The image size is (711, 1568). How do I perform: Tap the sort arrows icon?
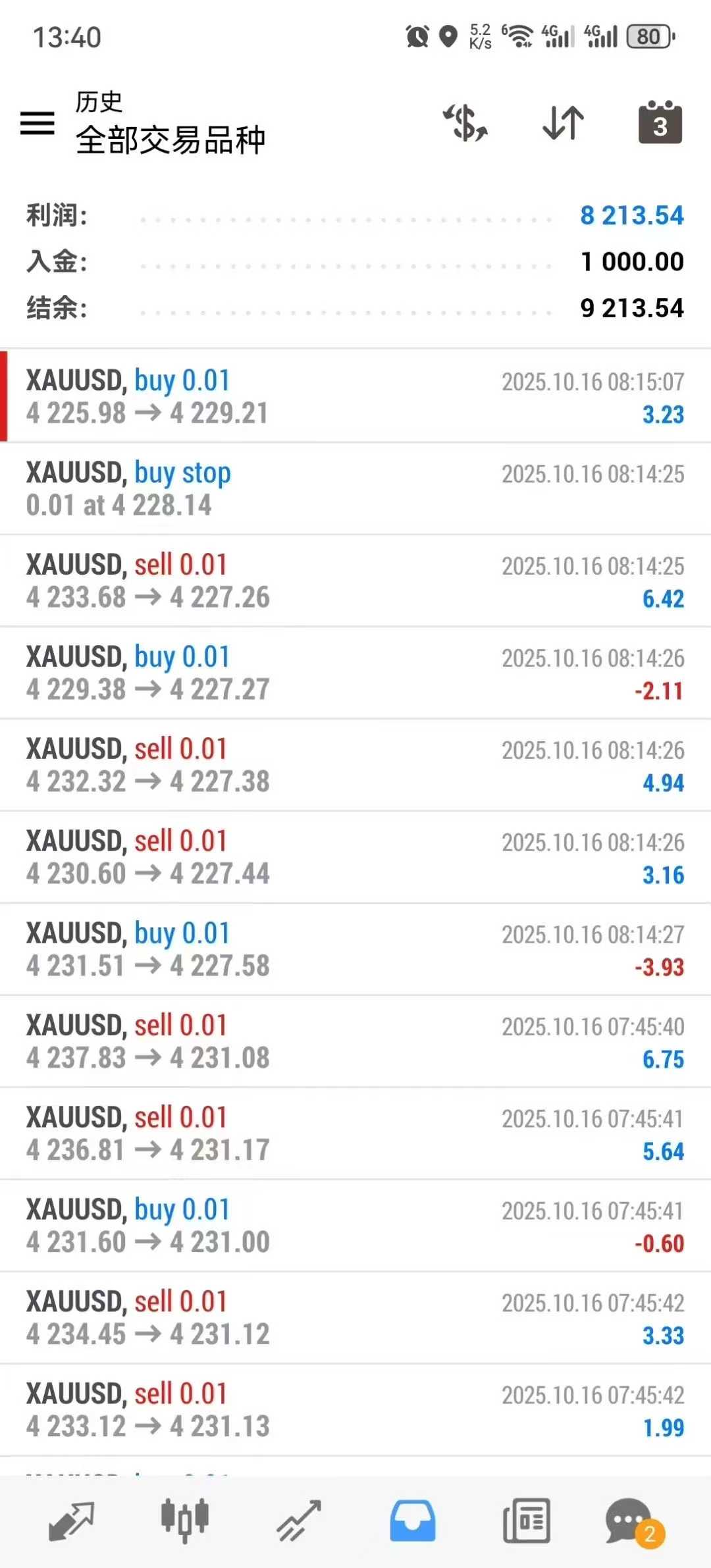(563, 123)
